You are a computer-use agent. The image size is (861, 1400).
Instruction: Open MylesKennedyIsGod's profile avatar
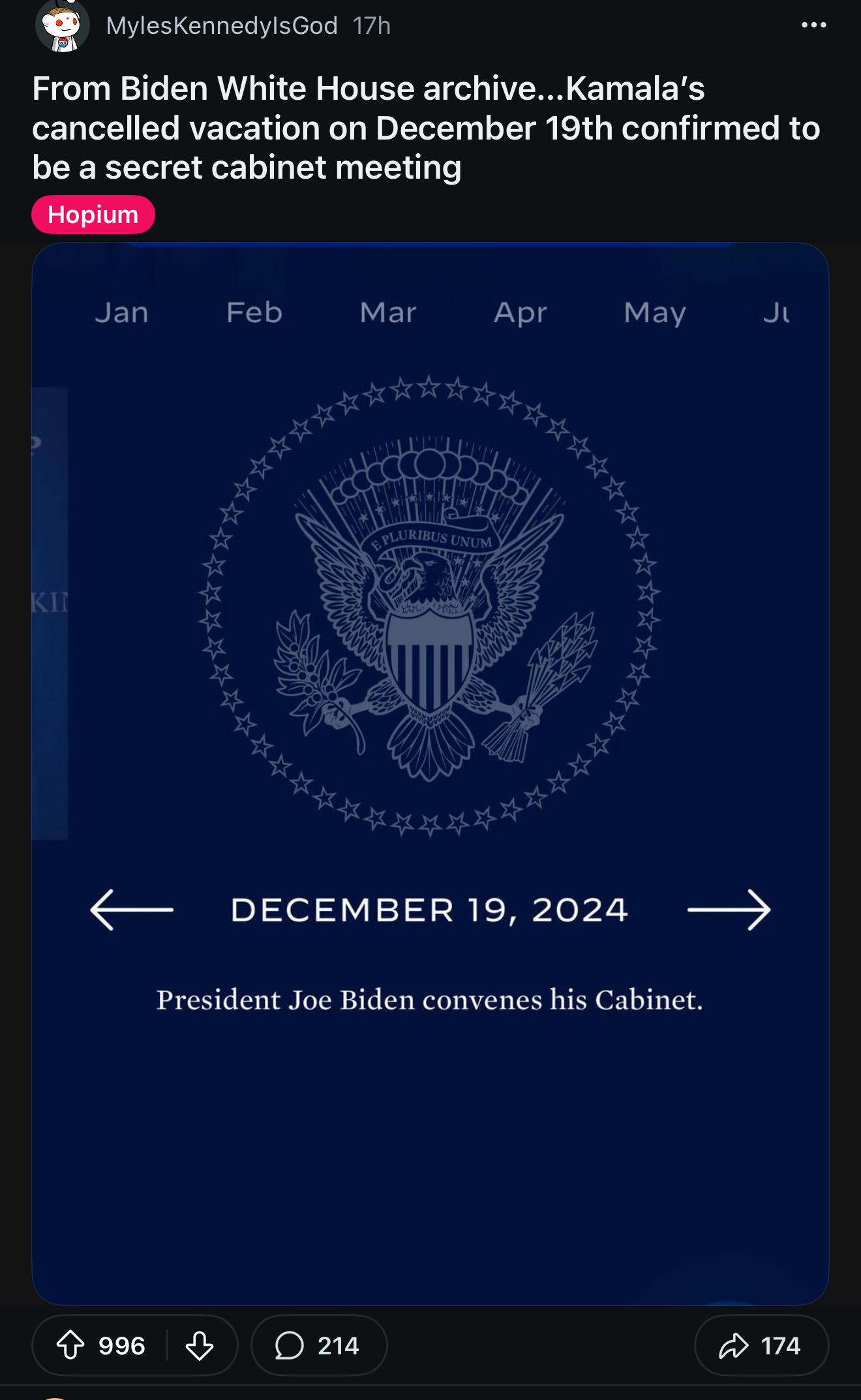[62, 26]
